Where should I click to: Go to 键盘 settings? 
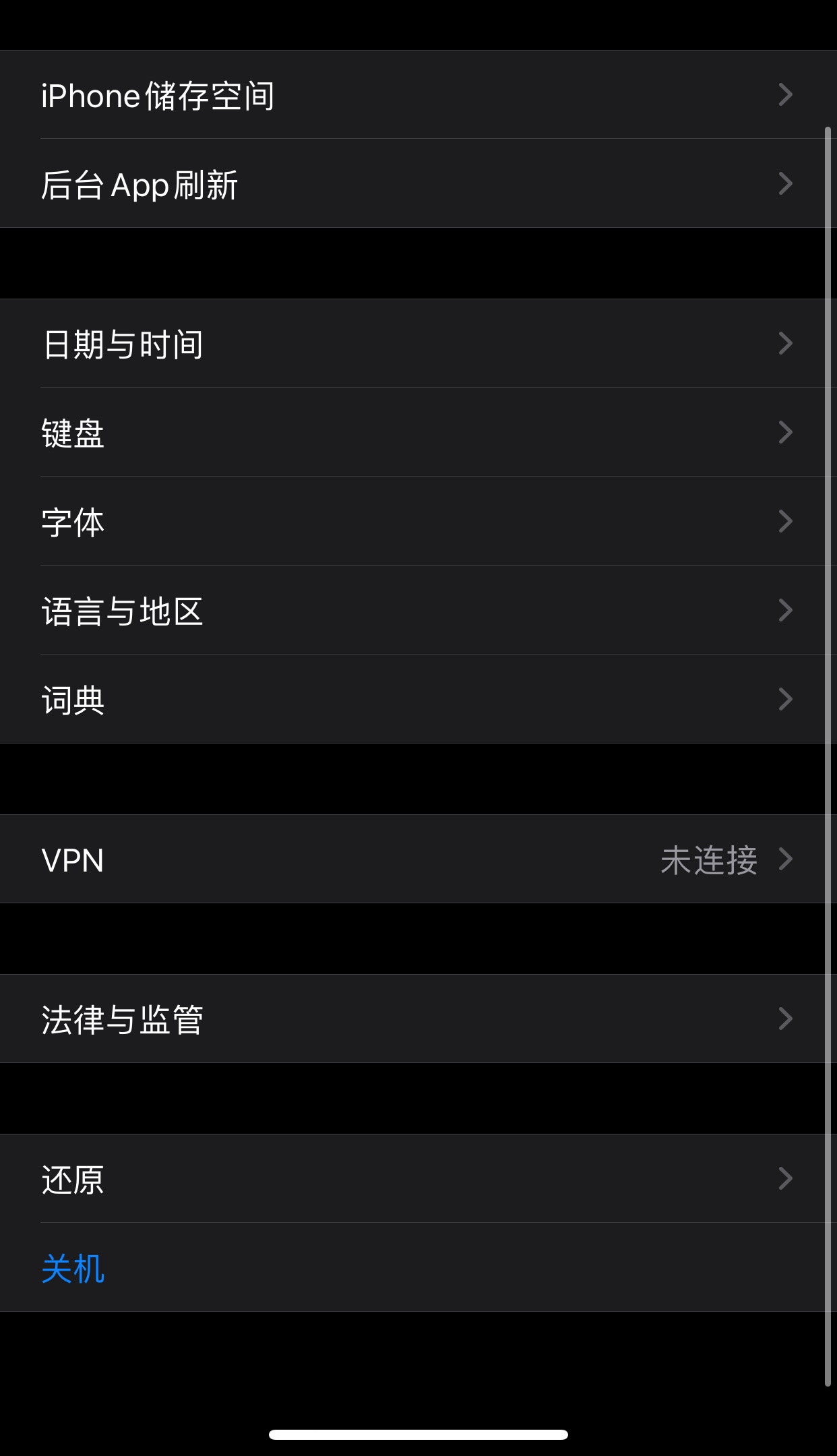418,433
